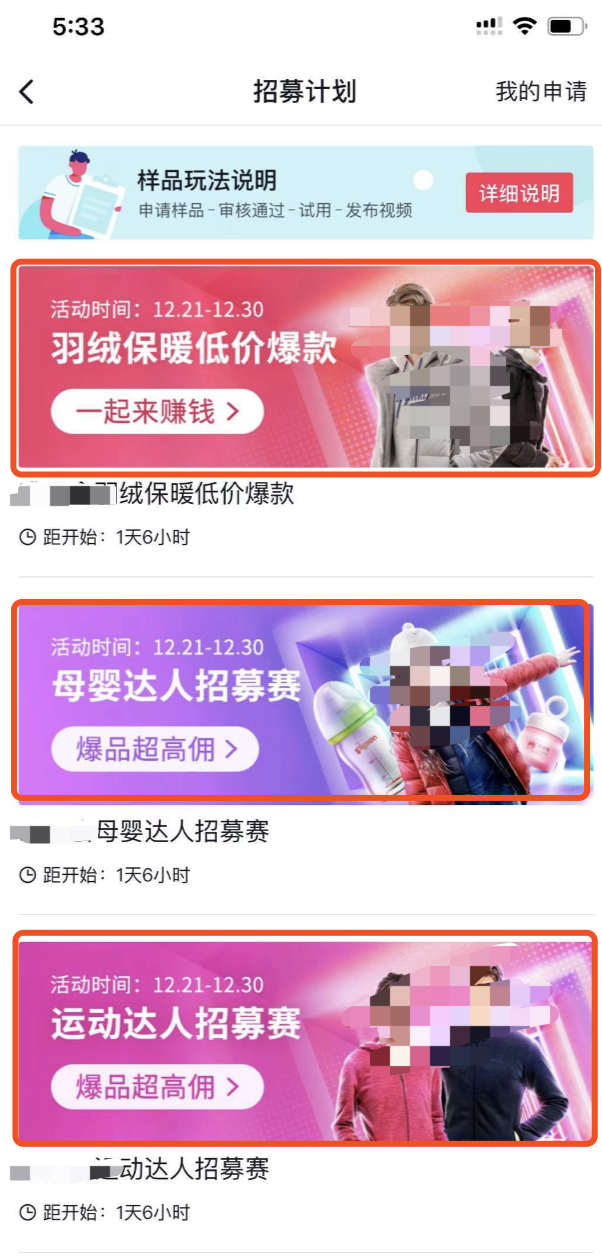Open 我的申请 page
This screenshot has height=1260, width=602.
coord(541,92)
